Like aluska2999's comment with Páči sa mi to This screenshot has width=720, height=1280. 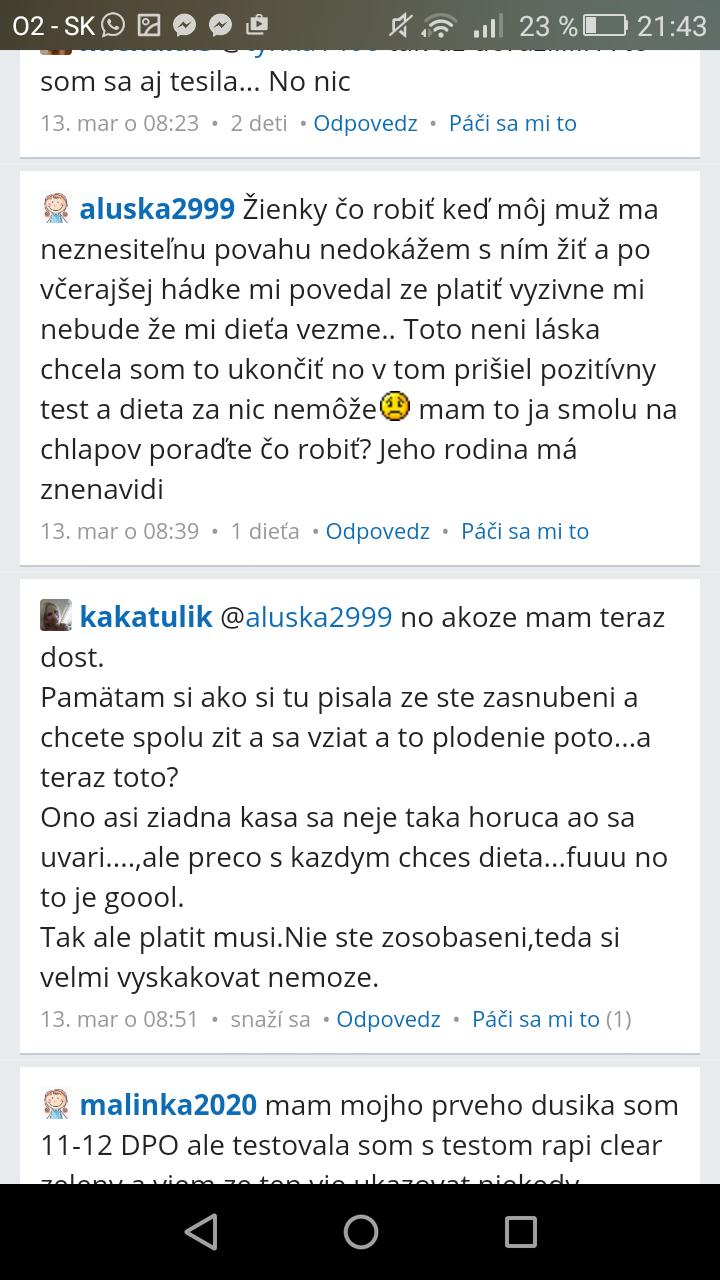[x=524, y=531]
